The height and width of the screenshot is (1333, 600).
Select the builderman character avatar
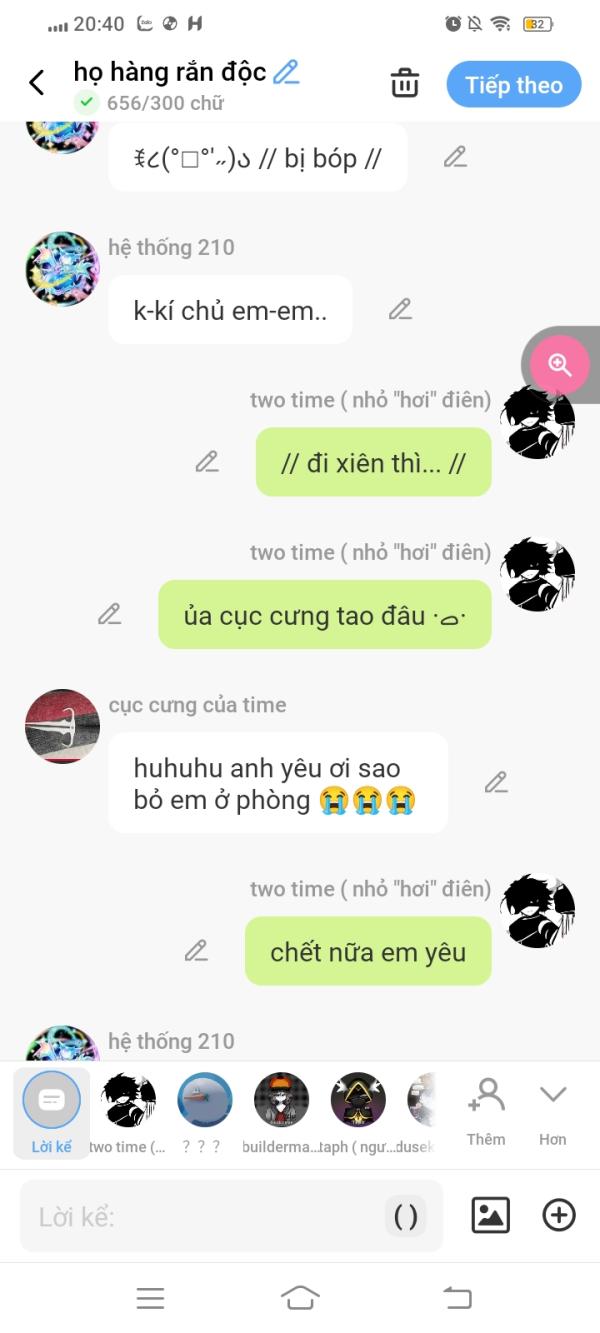pyautogui.click(x=281, y=1101)
